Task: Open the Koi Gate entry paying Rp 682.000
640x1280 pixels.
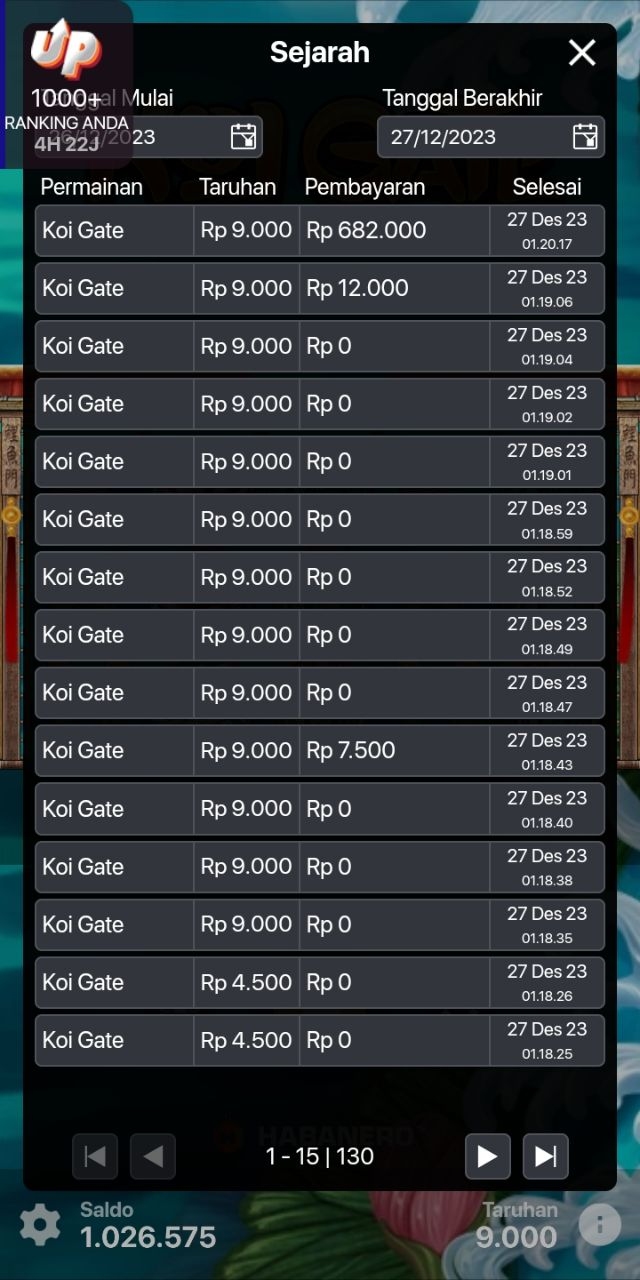Action: click(319, 231)
